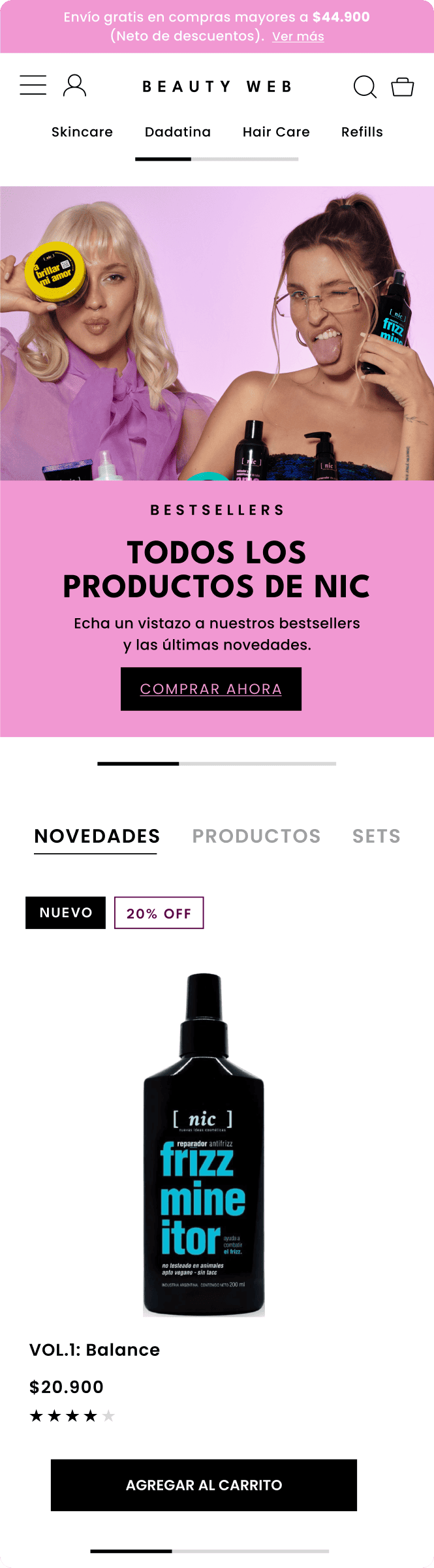Tap the Comprar Ahora button
434x1568 pixels.
tap(211, 689)
